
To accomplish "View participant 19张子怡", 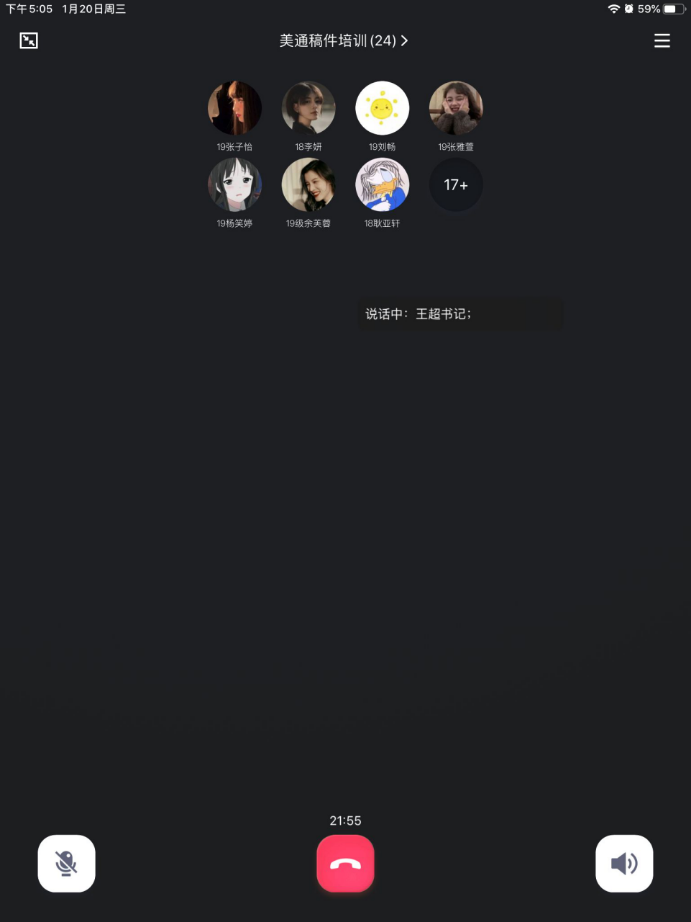I will point(235,108).
